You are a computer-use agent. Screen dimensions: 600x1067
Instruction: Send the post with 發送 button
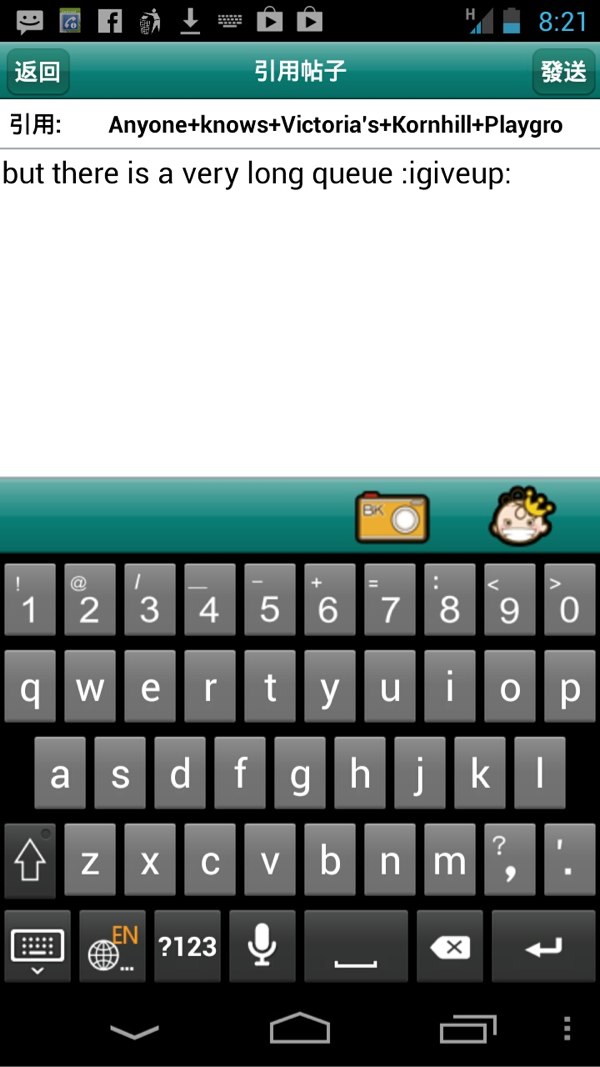coord(563,72)
